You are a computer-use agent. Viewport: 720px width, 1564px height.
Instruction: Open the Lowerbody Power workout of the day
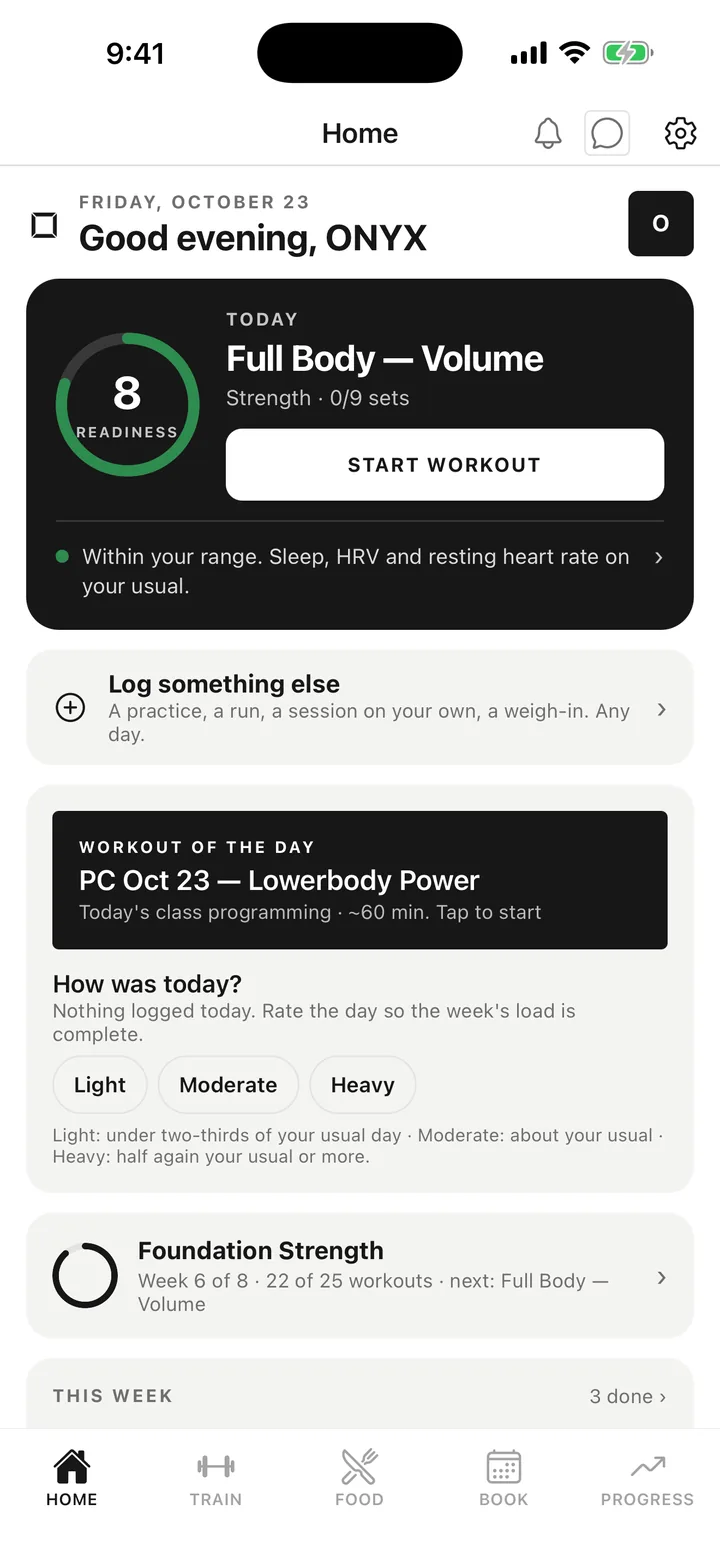360,880
